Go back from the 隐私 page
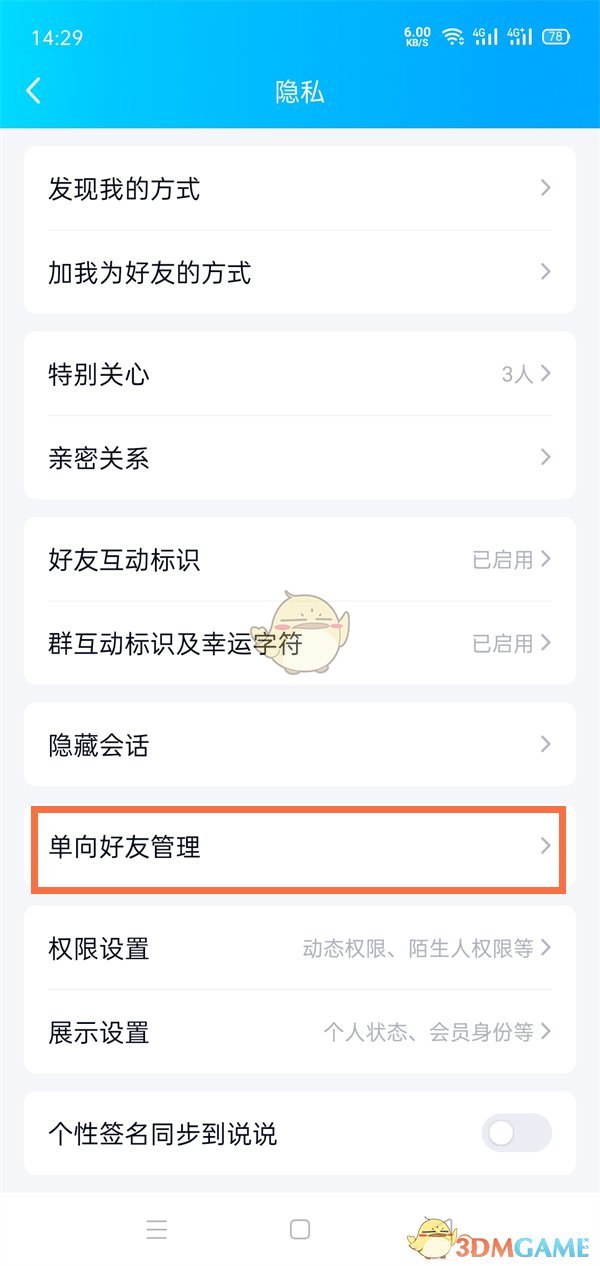 34,91
